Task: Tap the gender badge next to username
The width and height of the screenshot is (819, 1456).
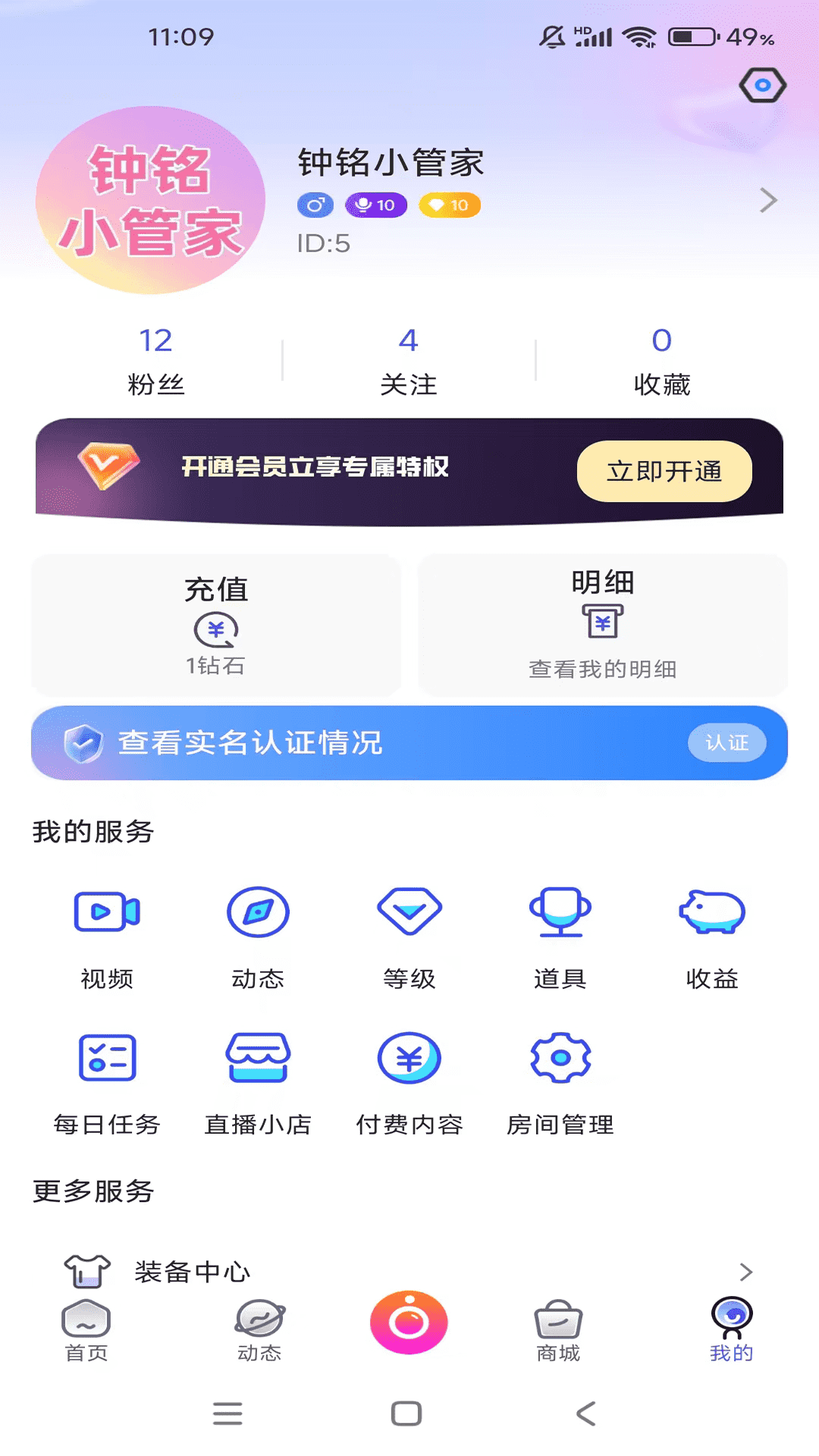Action: click(x=314, y=204)
